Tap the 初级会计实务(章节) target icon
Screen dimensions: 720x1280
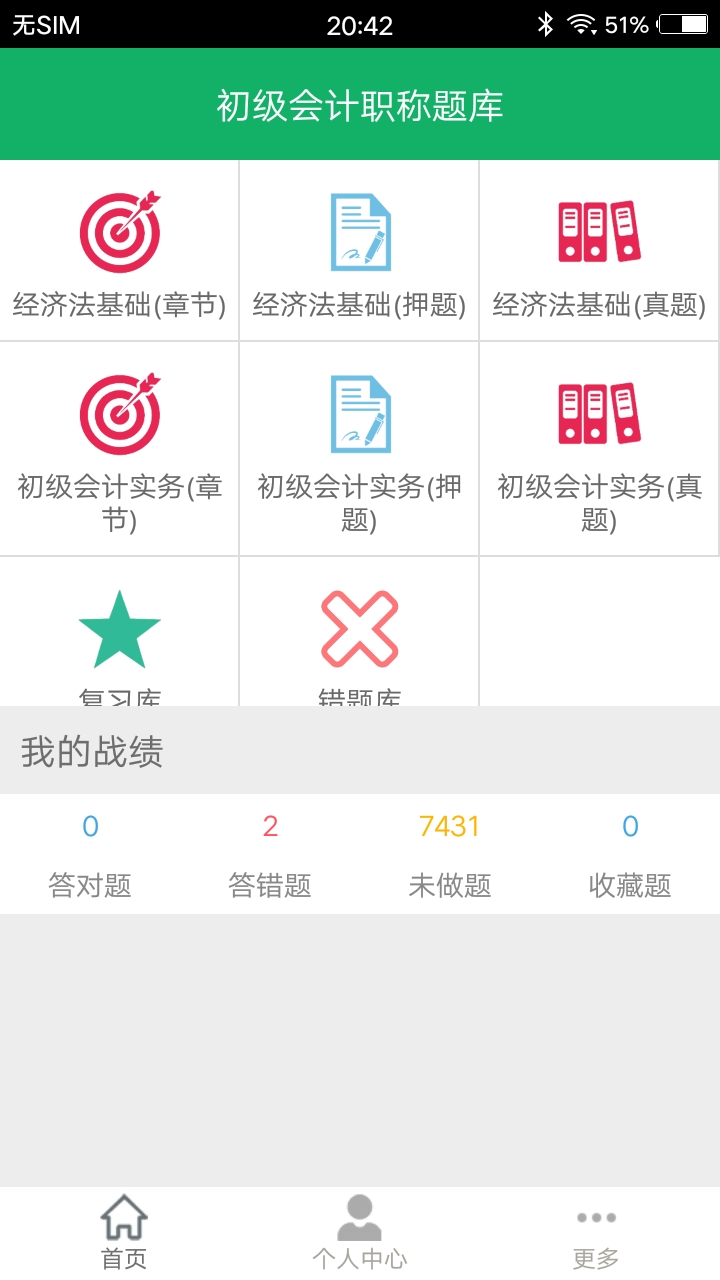[x=119, y=413]
